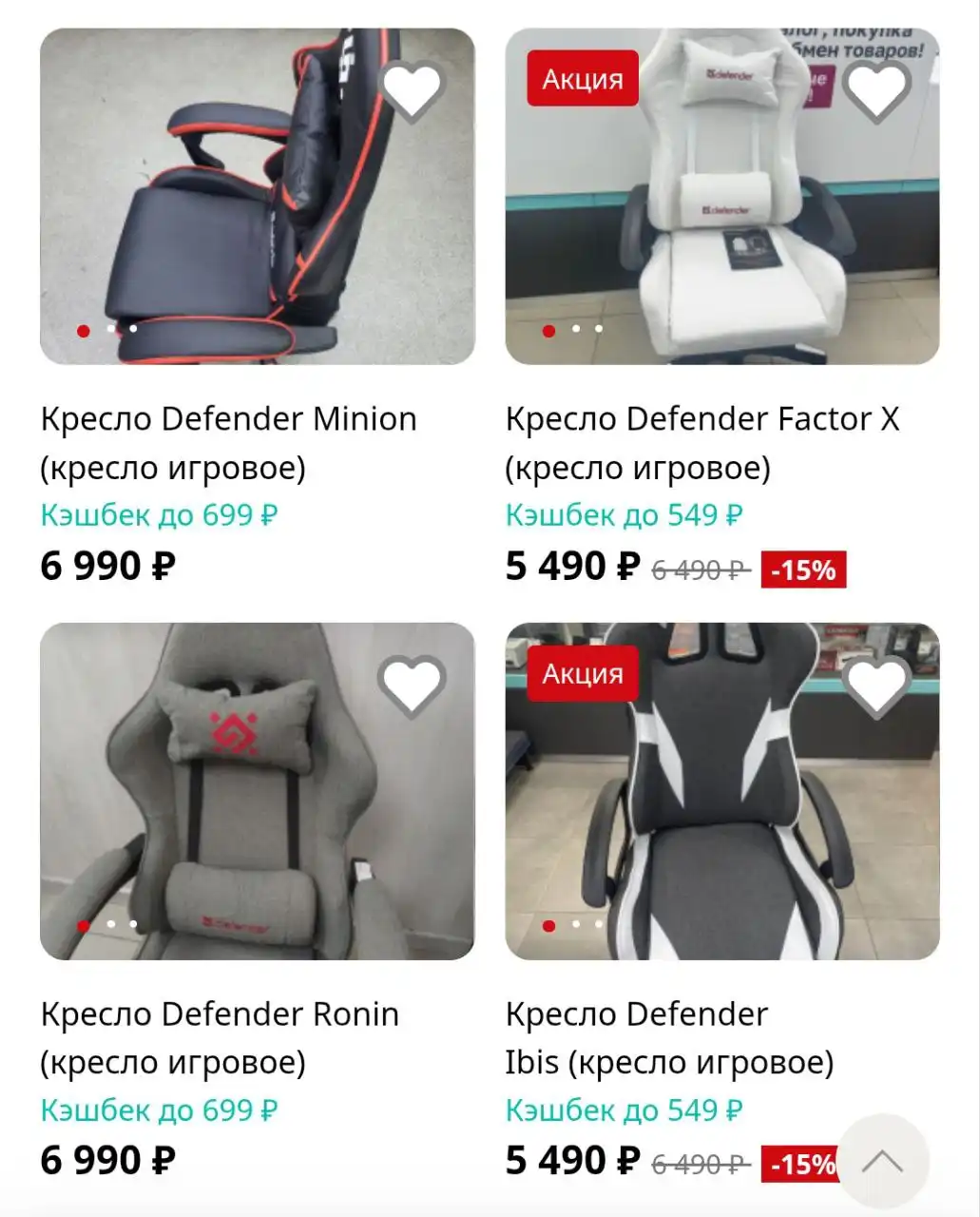Favorite the Defender Ronin chair

coord(411,688)
